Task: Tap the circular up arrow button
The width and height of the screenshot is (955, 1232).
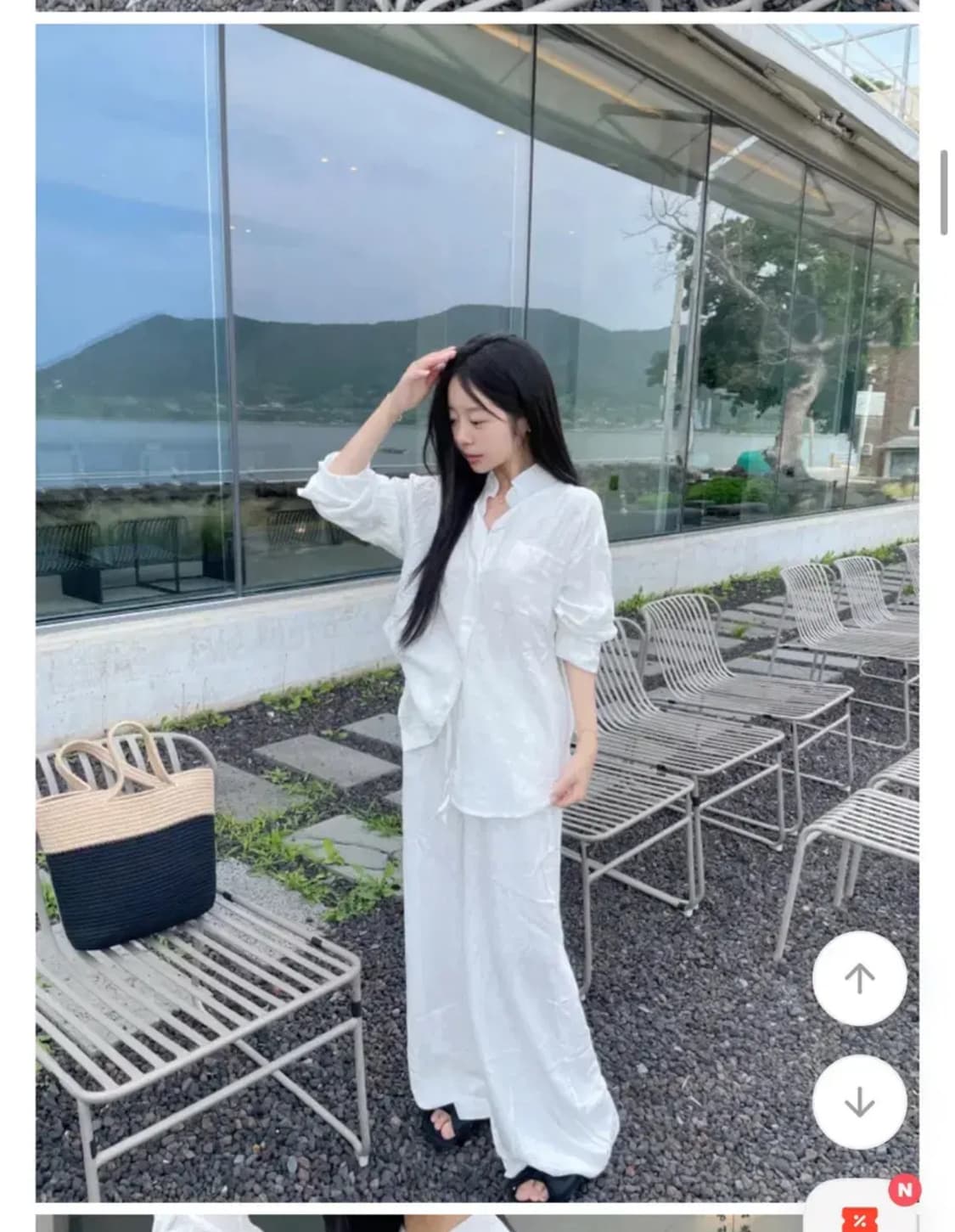Action: pyautogui.click(x=858, y=976)
